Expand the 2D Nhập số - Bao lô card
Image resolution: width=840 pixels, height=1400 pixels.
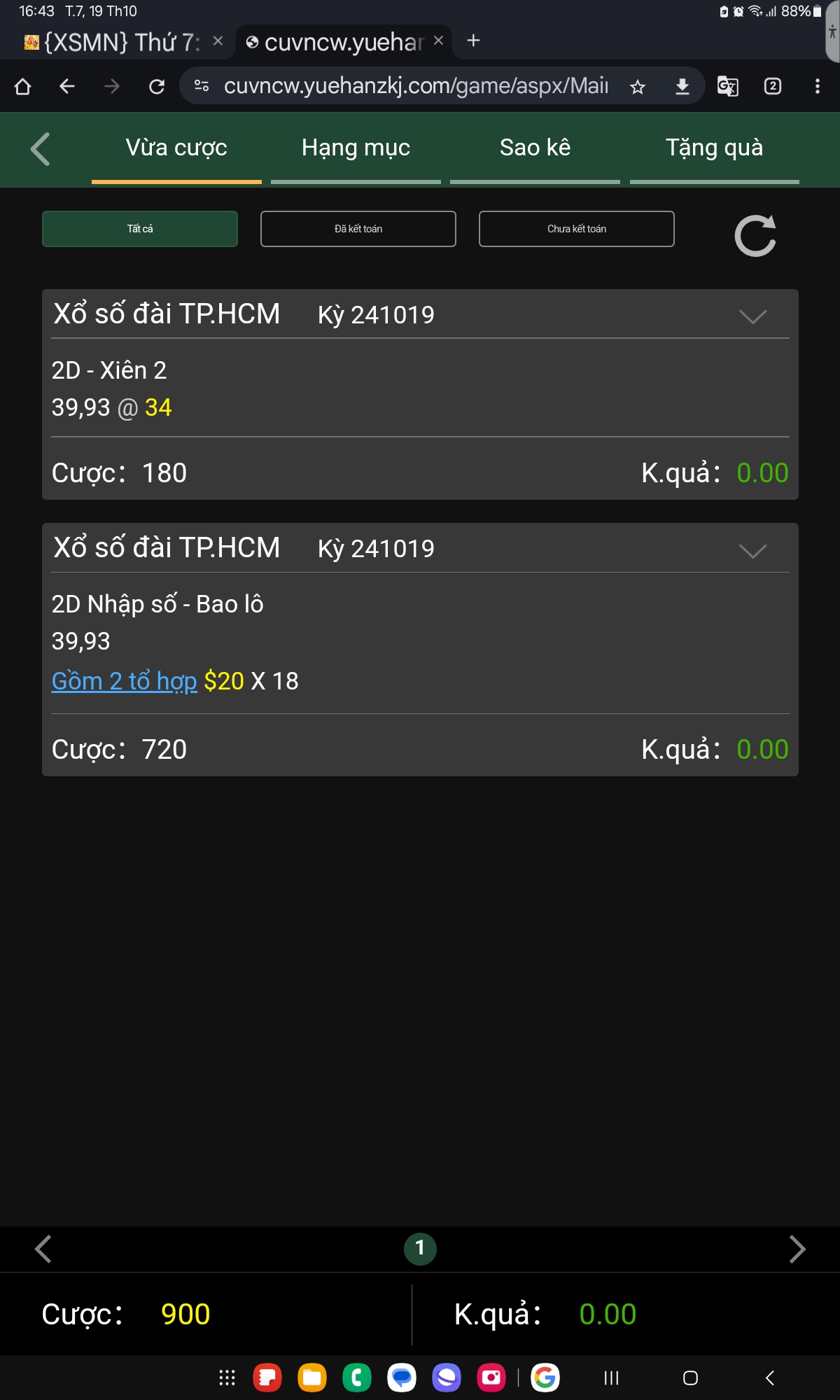[x=753, y=551]
